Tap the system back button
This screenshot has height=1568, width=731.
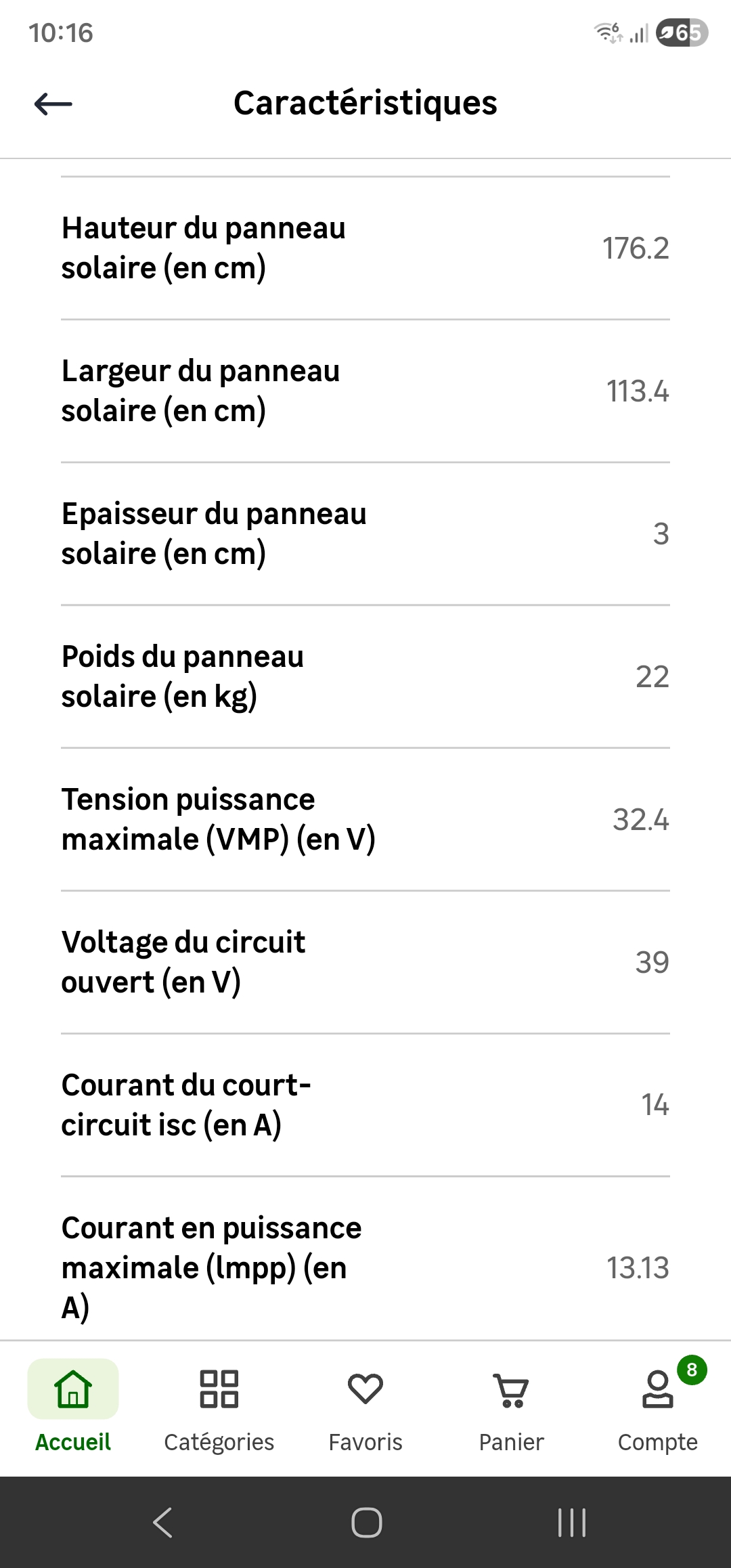pyautogui.click(x=162, y=1523)
